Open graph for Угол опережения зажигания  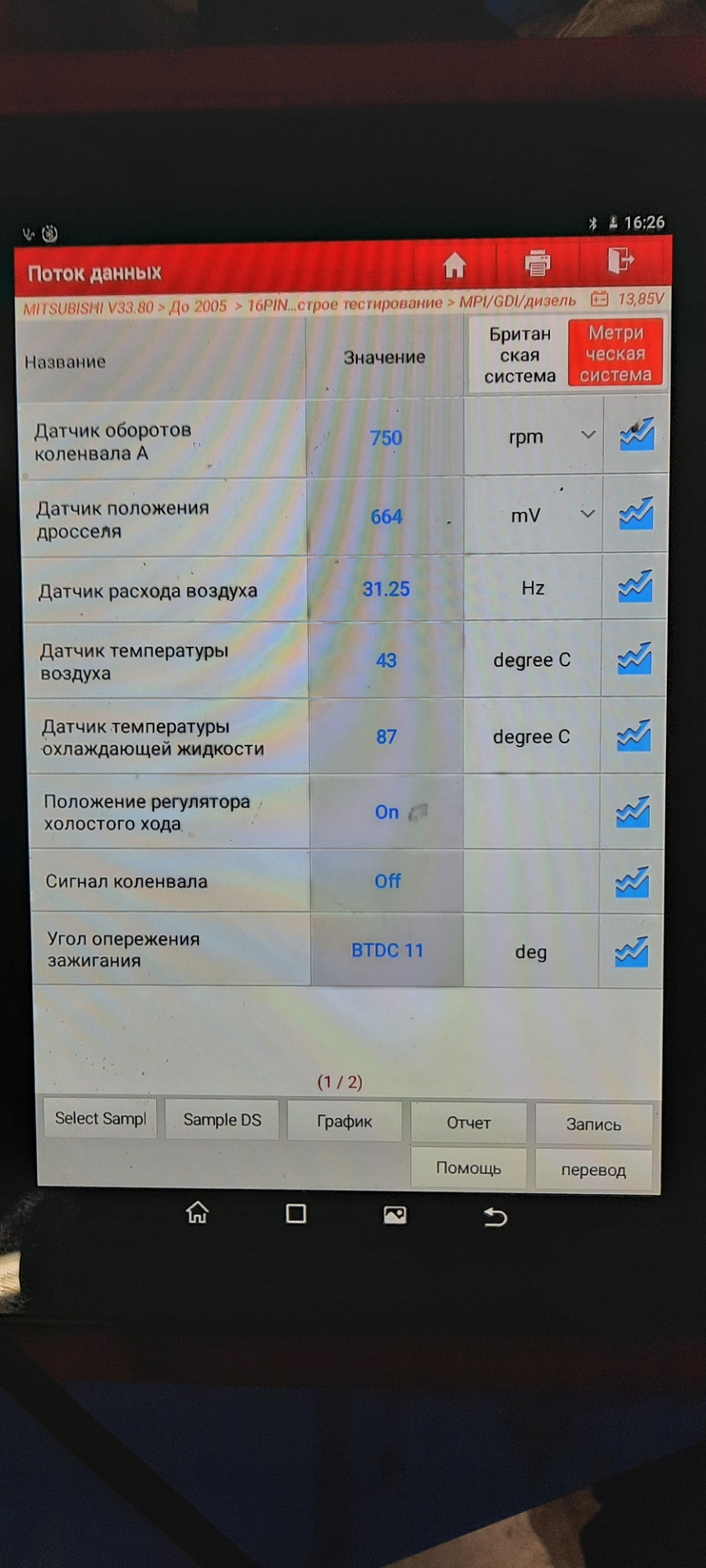pos(631,951)
